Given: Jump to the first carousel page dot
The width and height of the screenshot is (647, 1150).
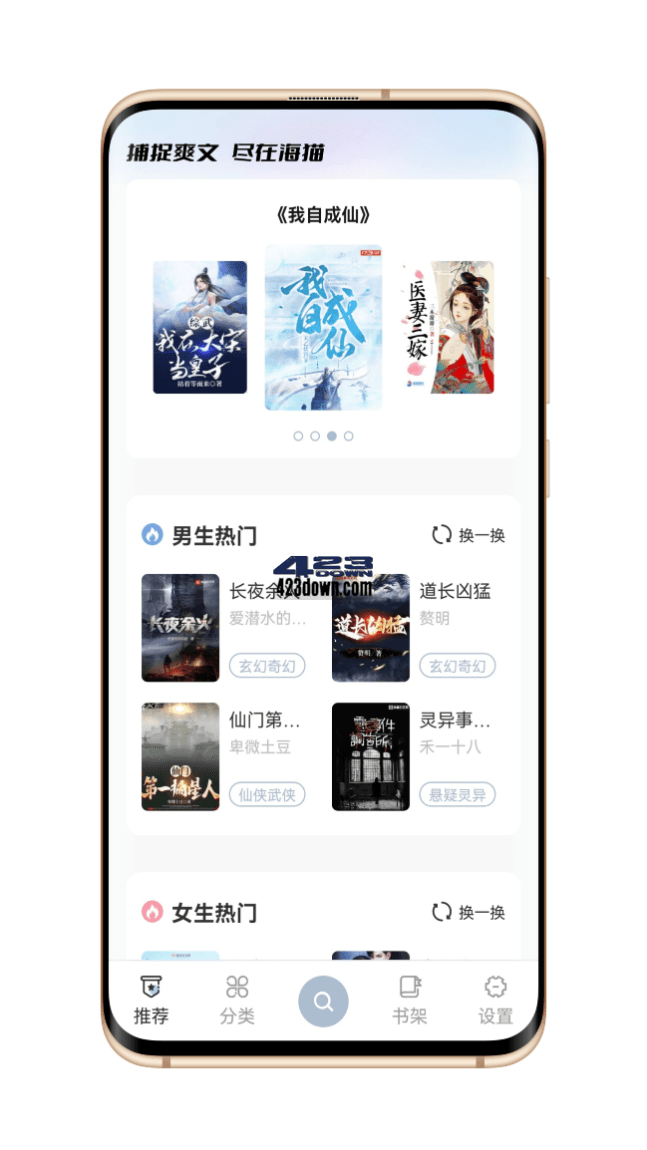Looking at the screenshot, I should pyautogui.click(x=298, y=436).
